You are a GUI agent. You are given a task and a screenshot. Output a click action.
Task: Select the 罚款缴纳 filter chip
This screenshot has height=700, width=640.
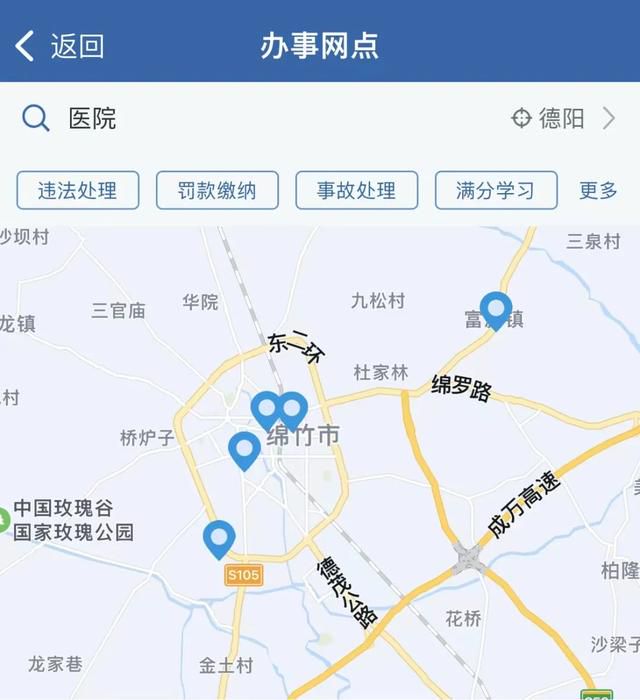[x=217, y=190]
